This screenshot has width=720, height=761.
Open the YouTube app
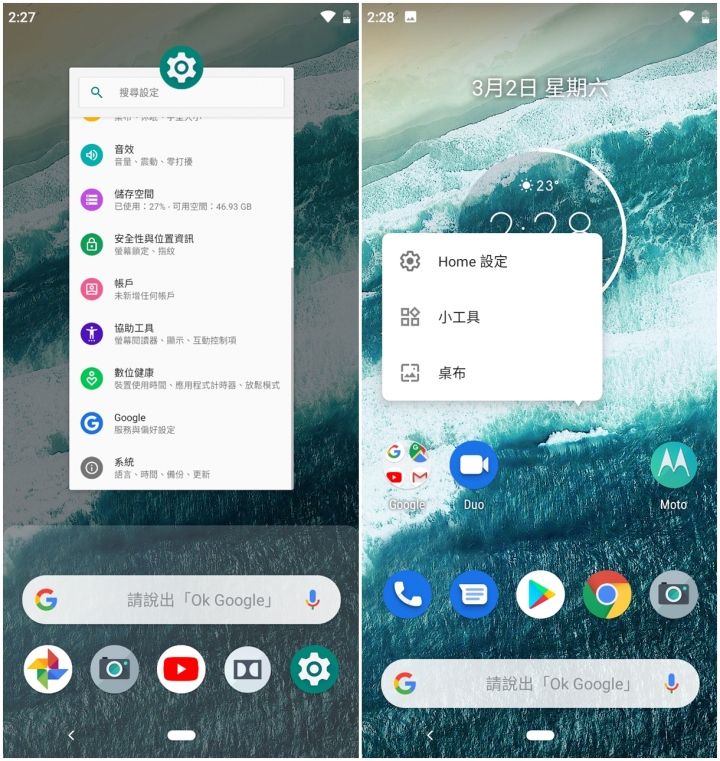(x=181, y=670)
